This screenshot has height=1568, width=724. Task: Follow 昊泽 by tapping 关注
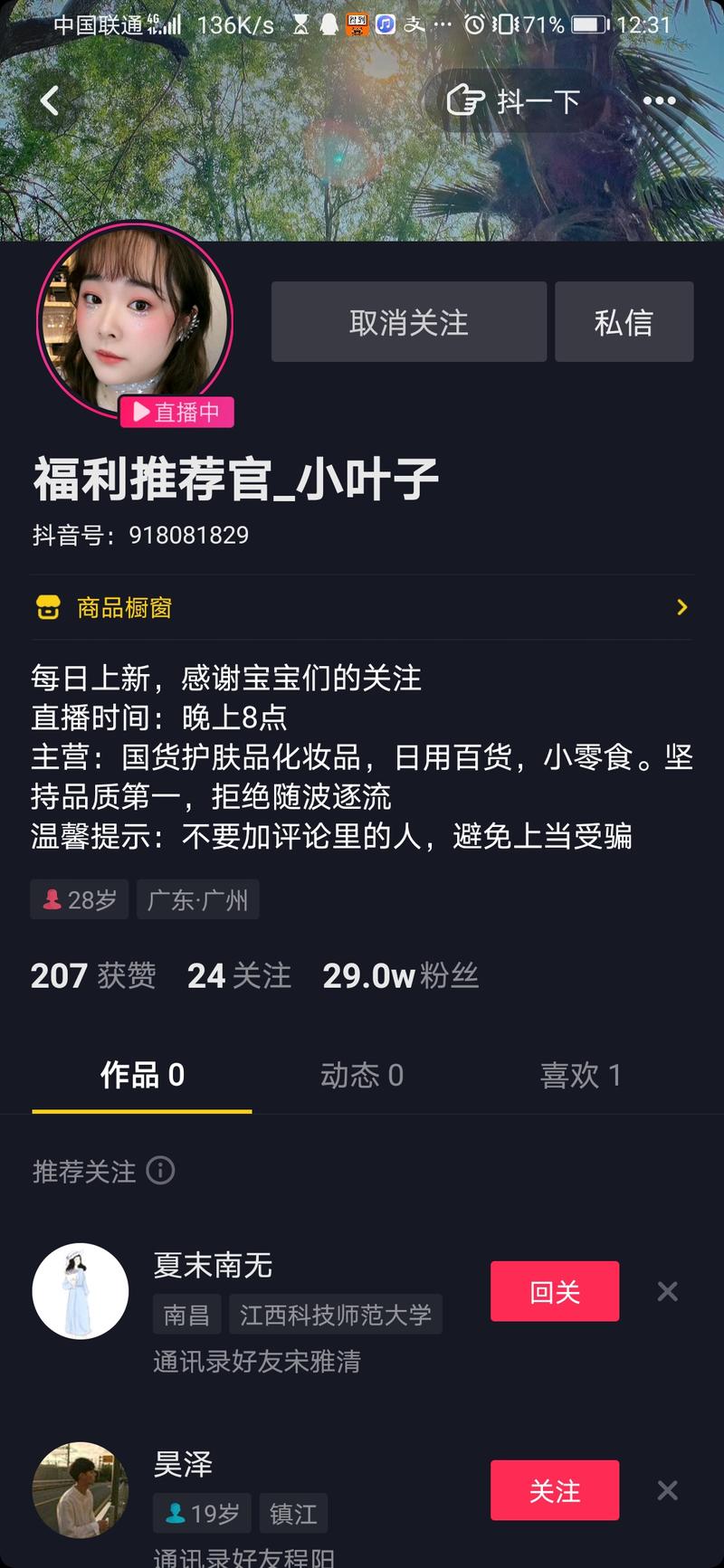(554, 1490)
